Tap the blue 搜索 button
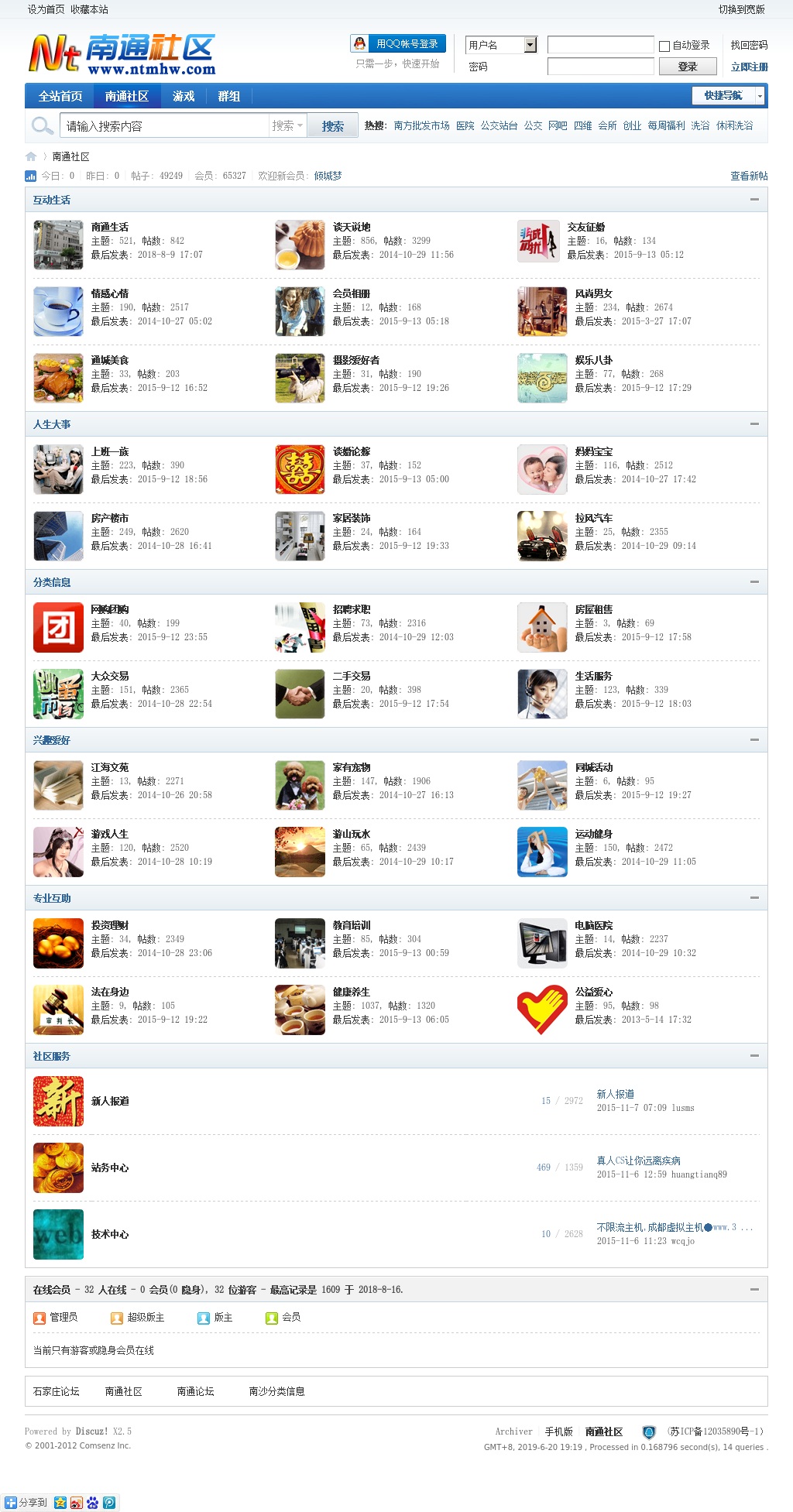The width and height of the screenshot is (793, 1512). (x=333, y=125)
